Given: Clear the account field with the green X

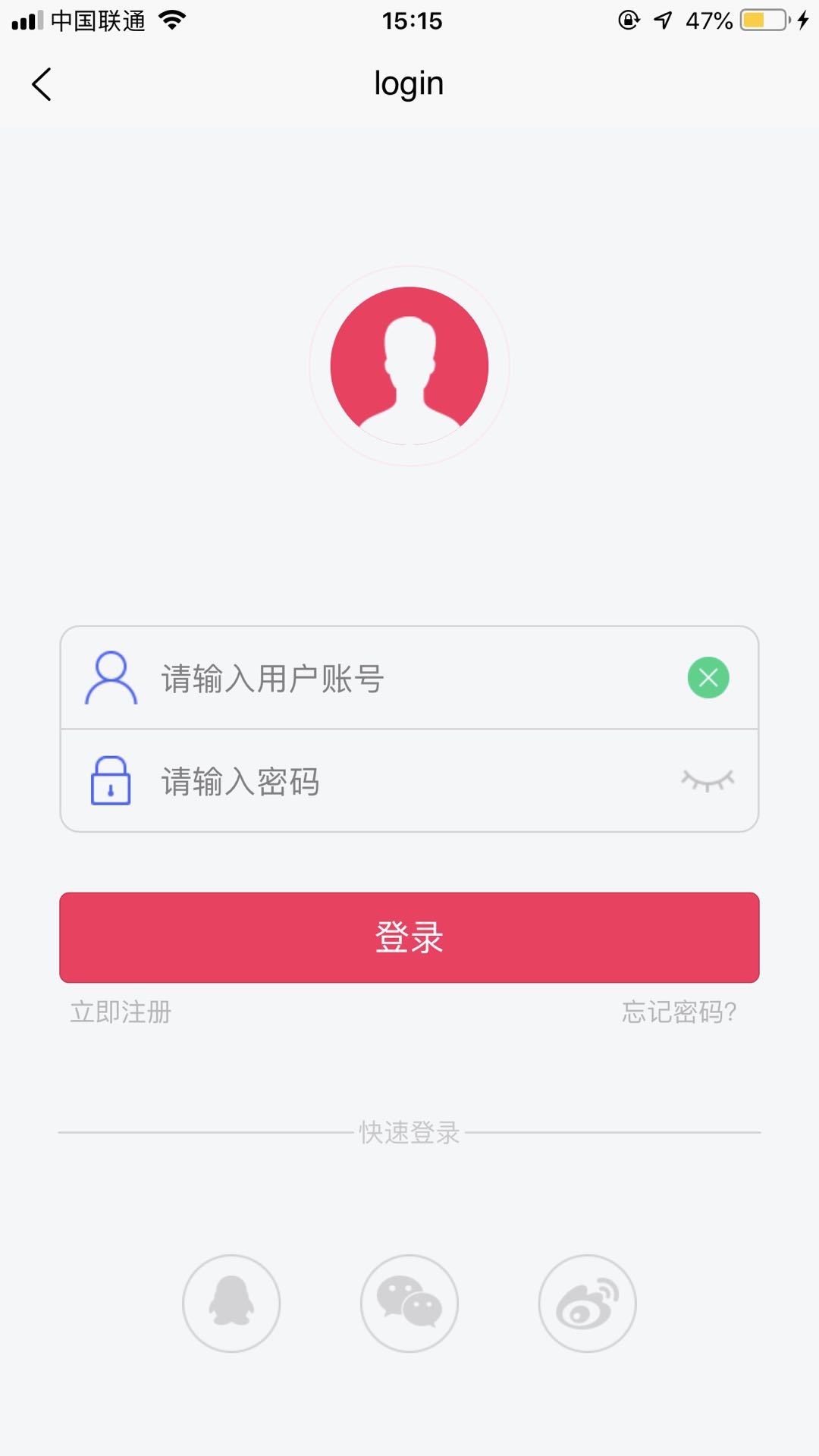Looking at the screenshot, I should pos(708,679).
